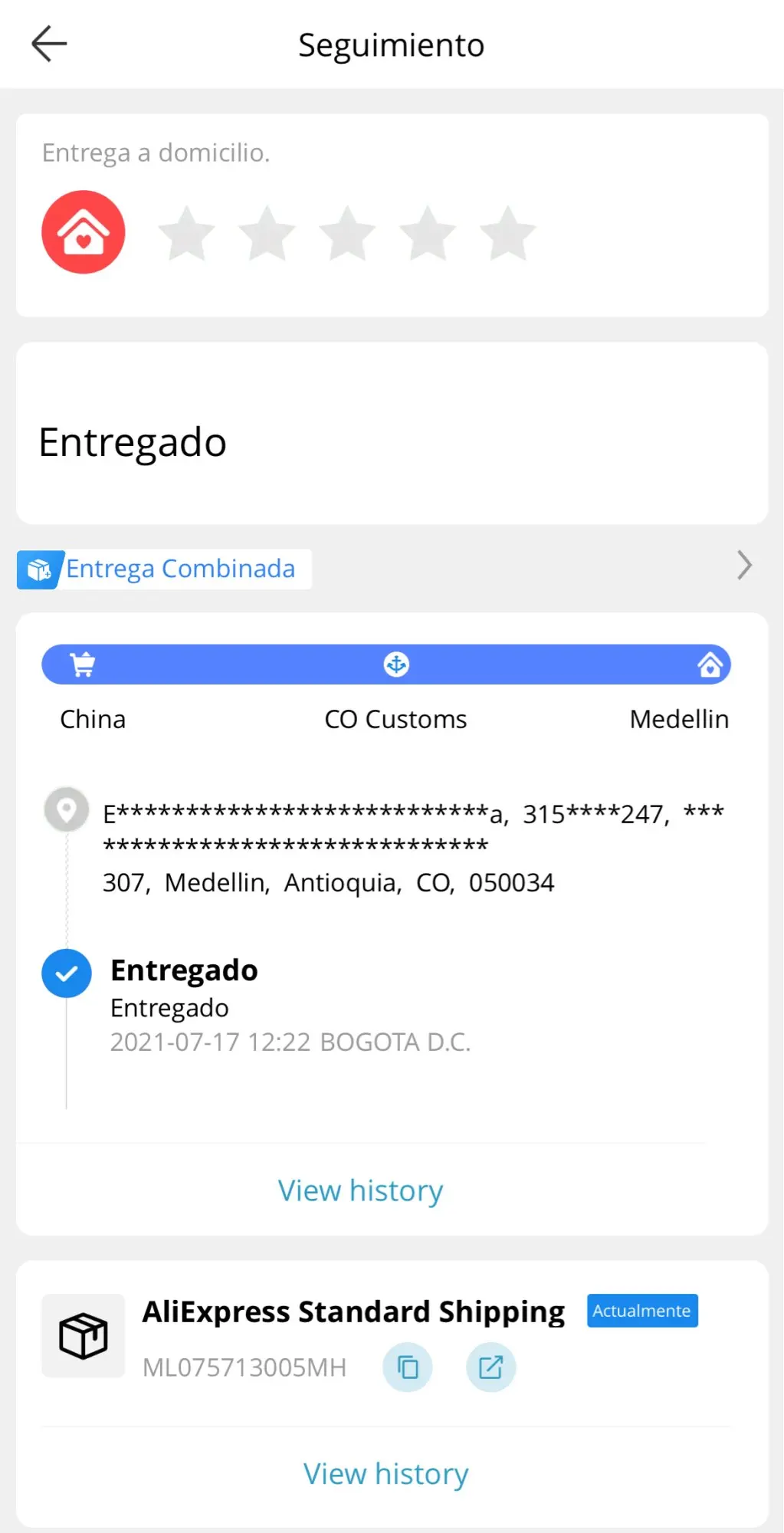Open tracking number in external page

490,1367
